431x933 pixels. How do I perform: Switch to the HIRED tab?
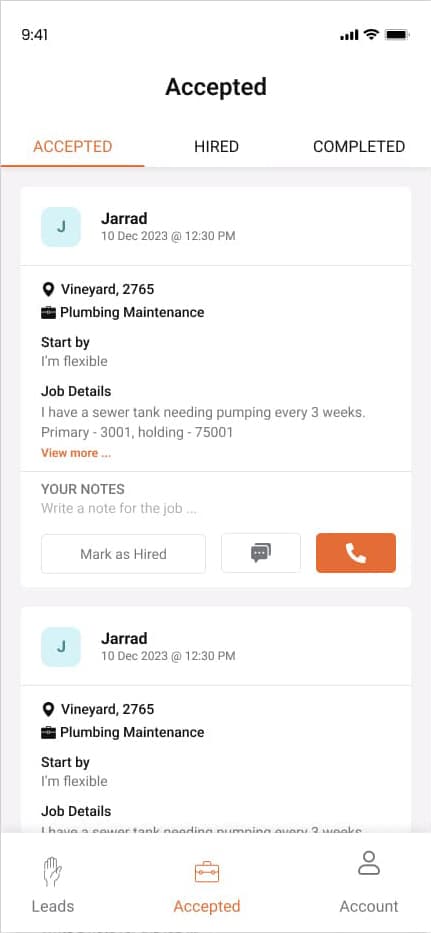tap(216, 146)
